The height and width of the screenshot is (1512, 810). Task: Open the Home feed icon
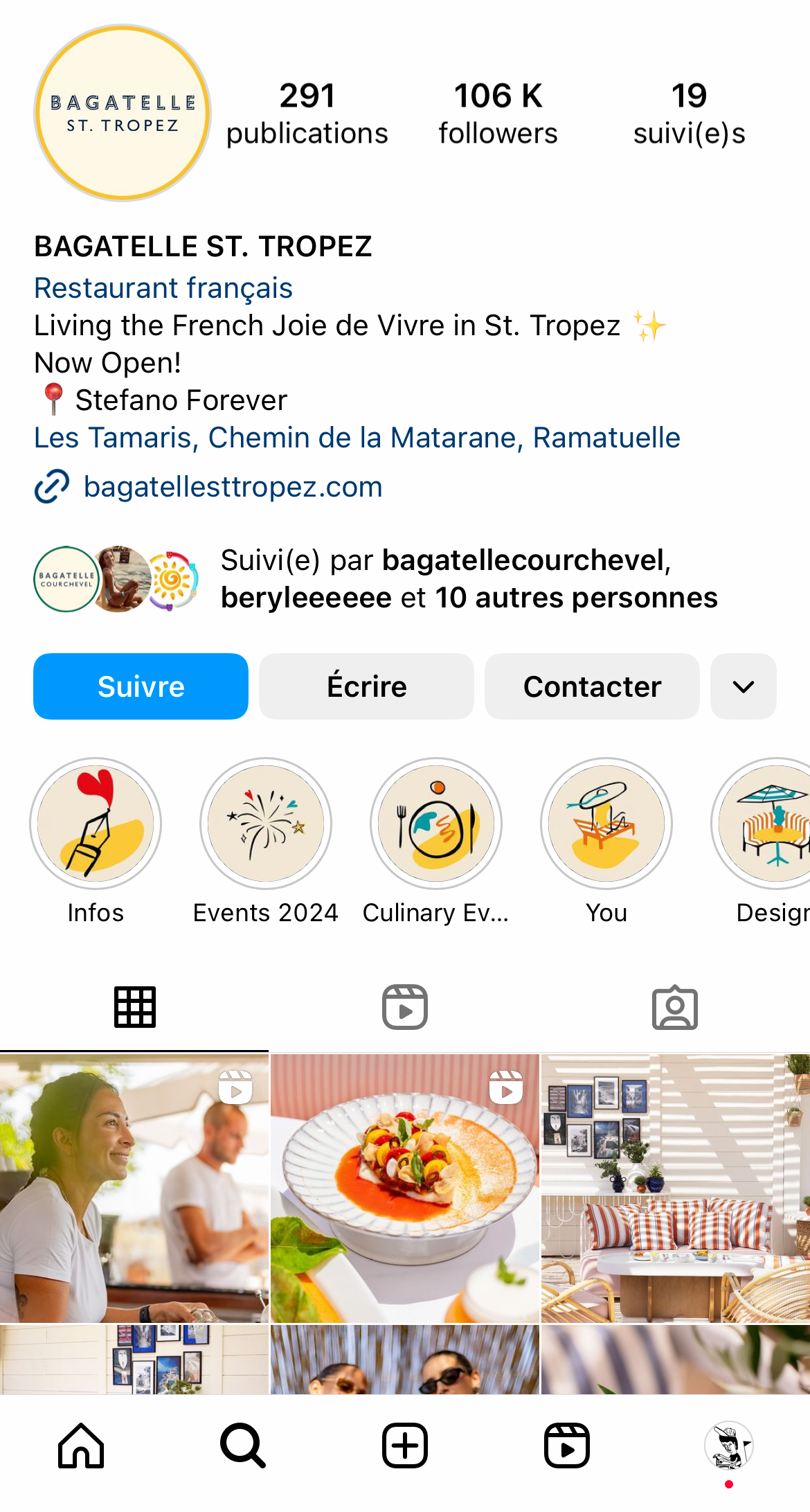(80, 1445)
